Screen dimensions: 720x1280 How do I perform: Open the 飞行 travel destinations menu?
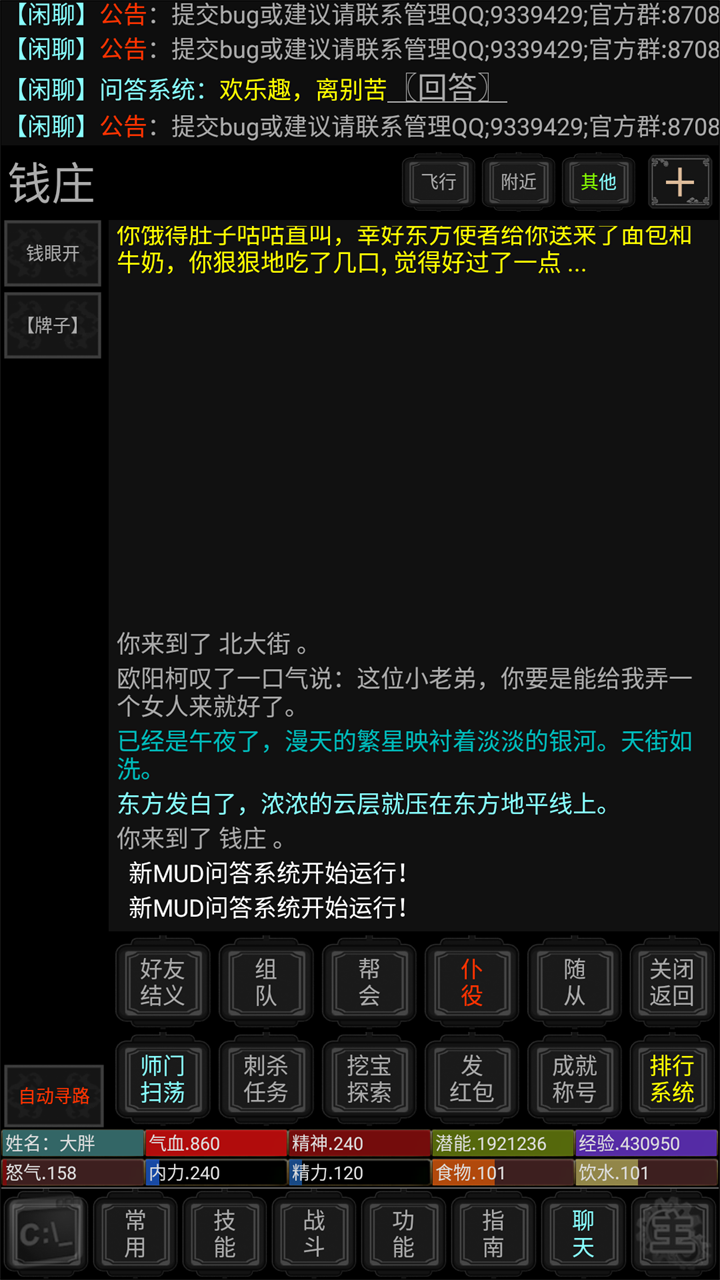tap(437, 182)
